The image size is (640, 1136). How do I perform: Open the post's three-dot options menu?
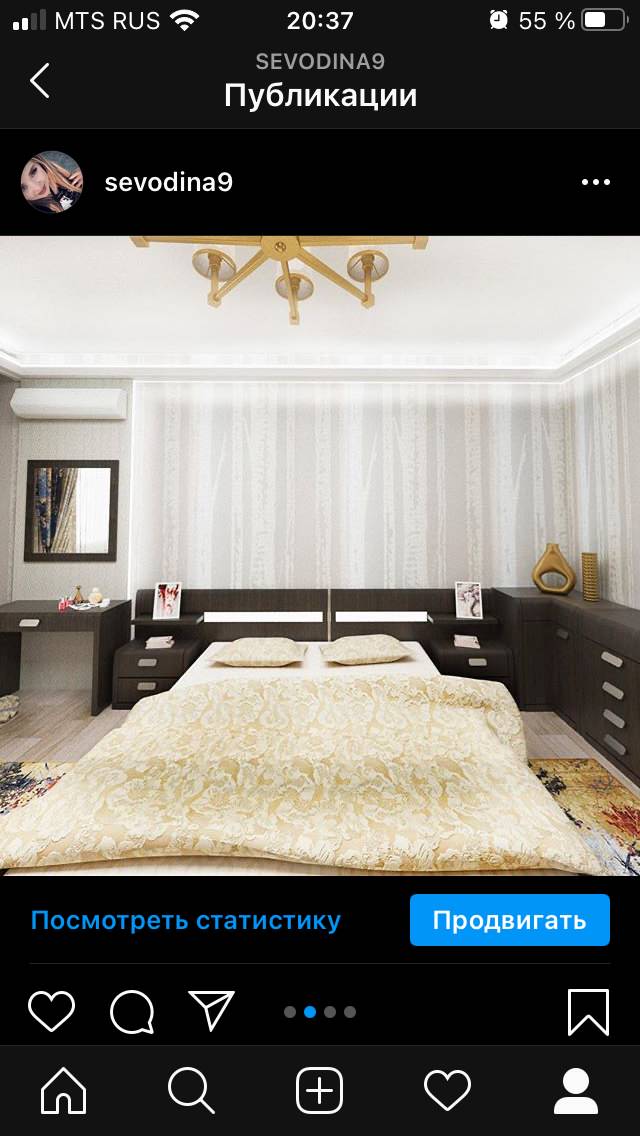tap(595, 182)
